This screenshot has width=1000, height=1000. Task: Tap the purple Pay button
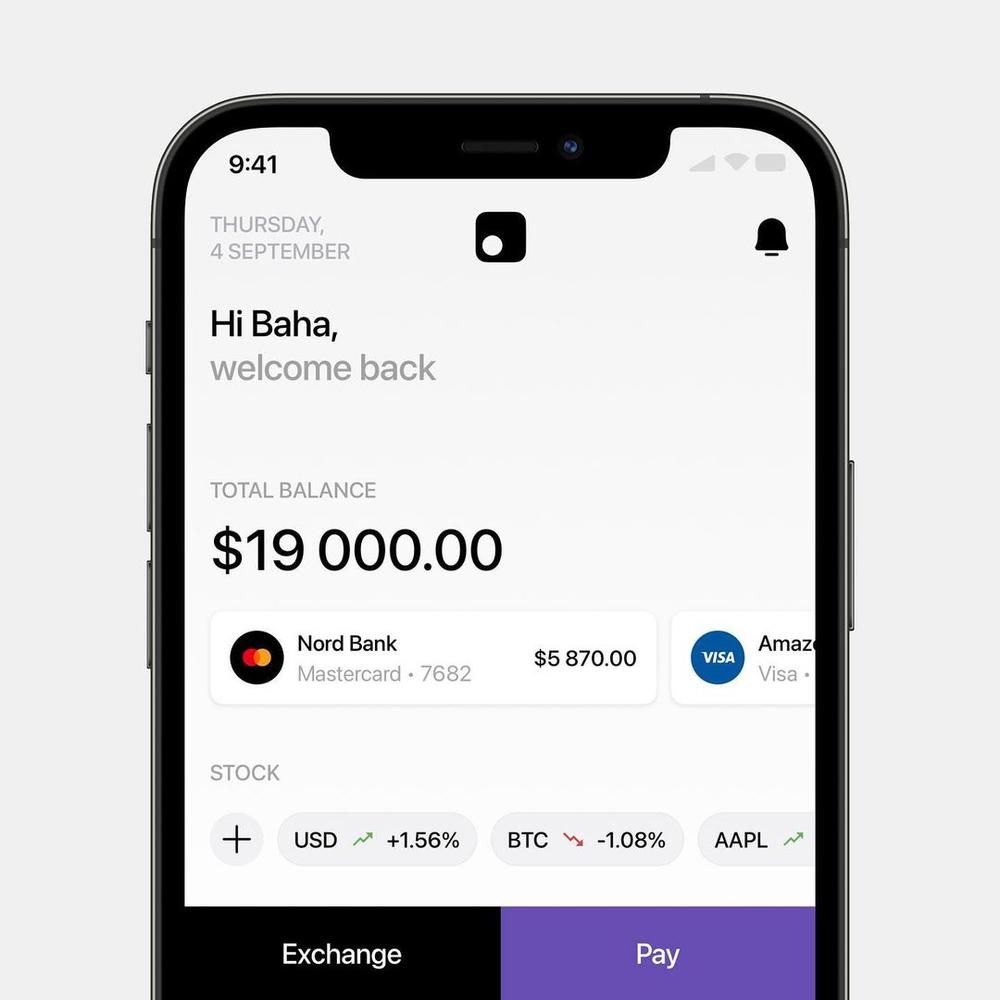click(x=657, y=953)
